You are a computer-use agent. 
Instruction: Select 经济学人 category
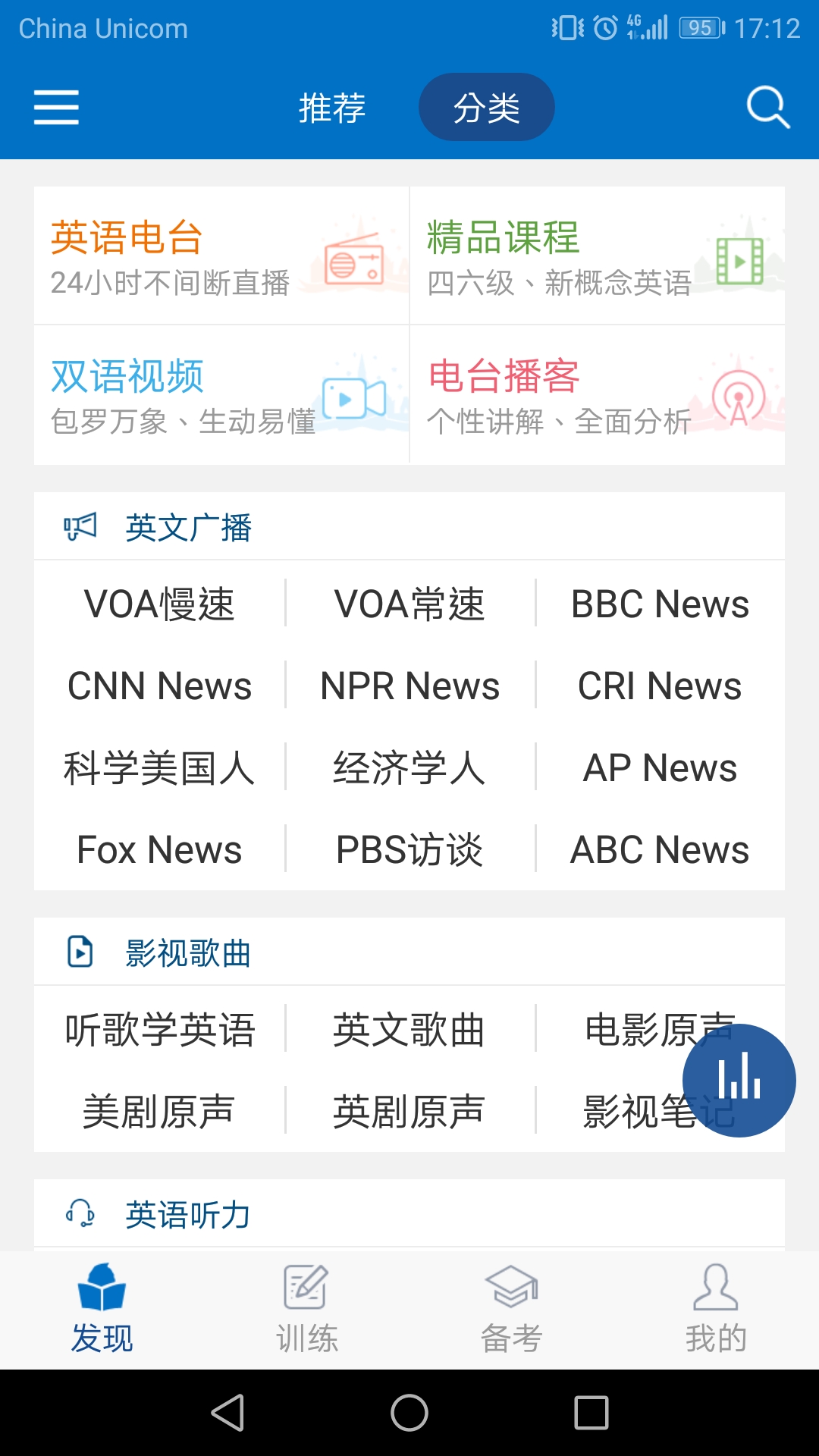[409, 767]
